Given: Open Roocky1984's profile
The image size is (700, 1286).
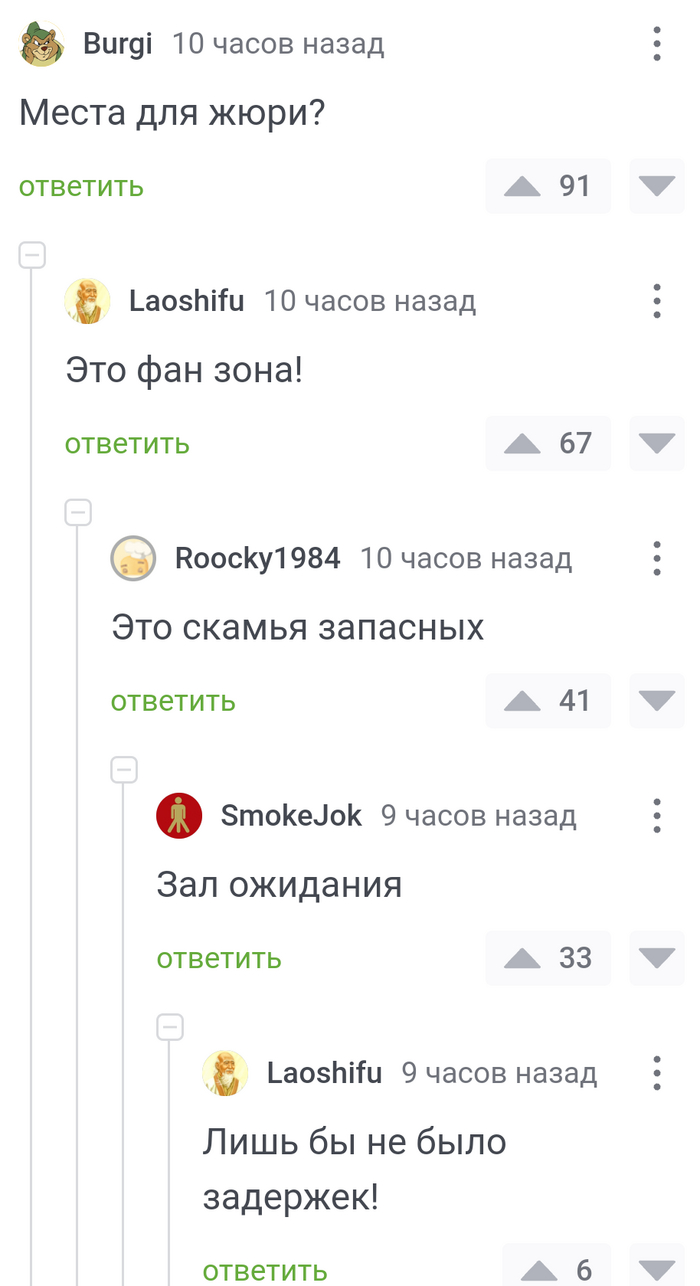Looking at the screenshot, I should click(x=257, y=558).
